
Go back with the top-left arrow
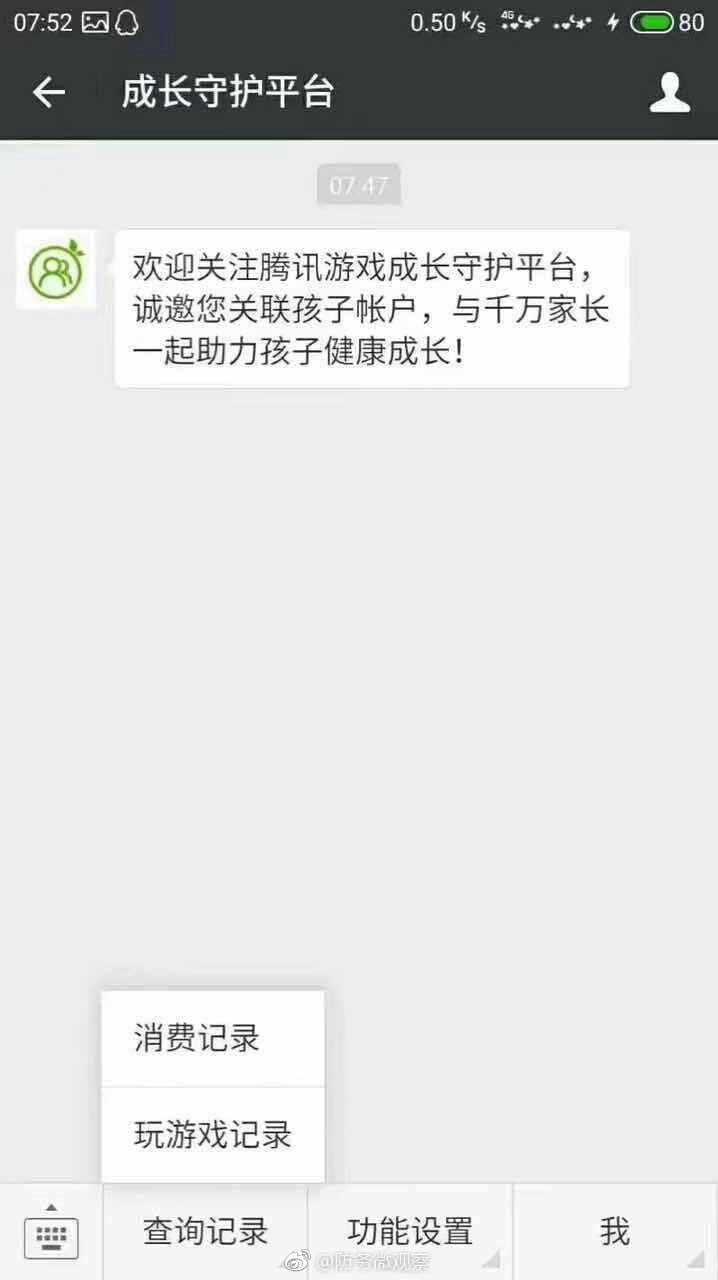point(48,93)
